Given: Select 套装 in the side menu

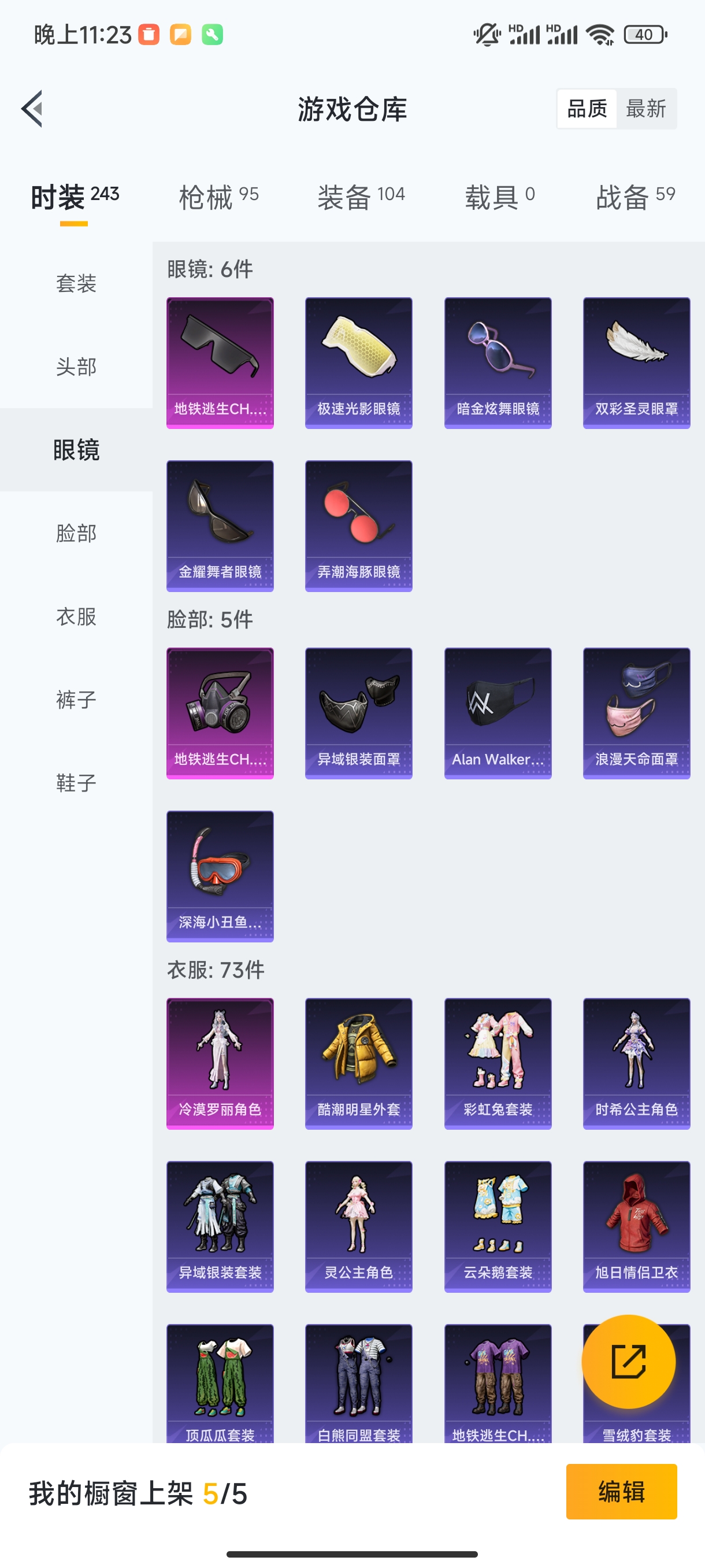Looking at the screenshot, I should coord(76,284).
